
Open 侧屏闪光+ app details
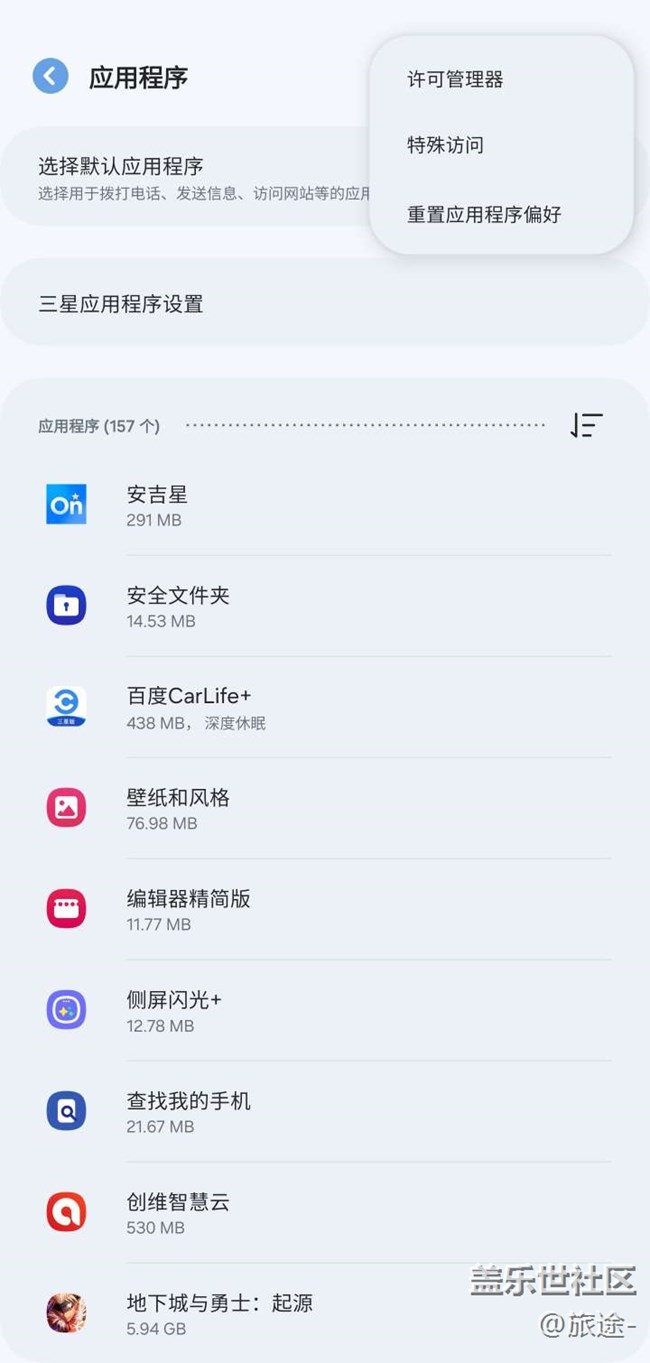click(x=324, y=1010)
